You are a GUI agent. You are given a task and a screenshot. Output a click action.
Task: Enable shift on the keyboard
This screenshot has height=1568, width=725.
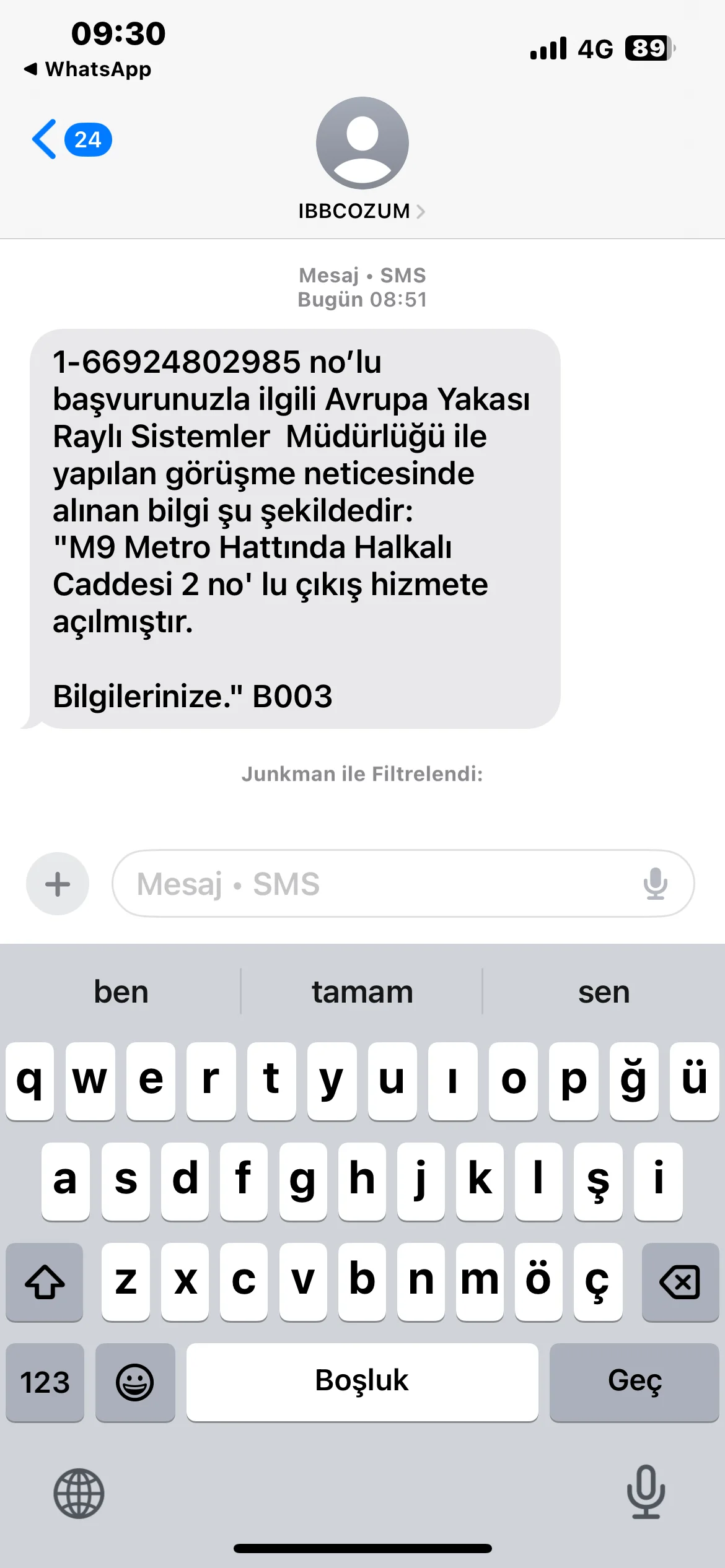pos(45,1282)
